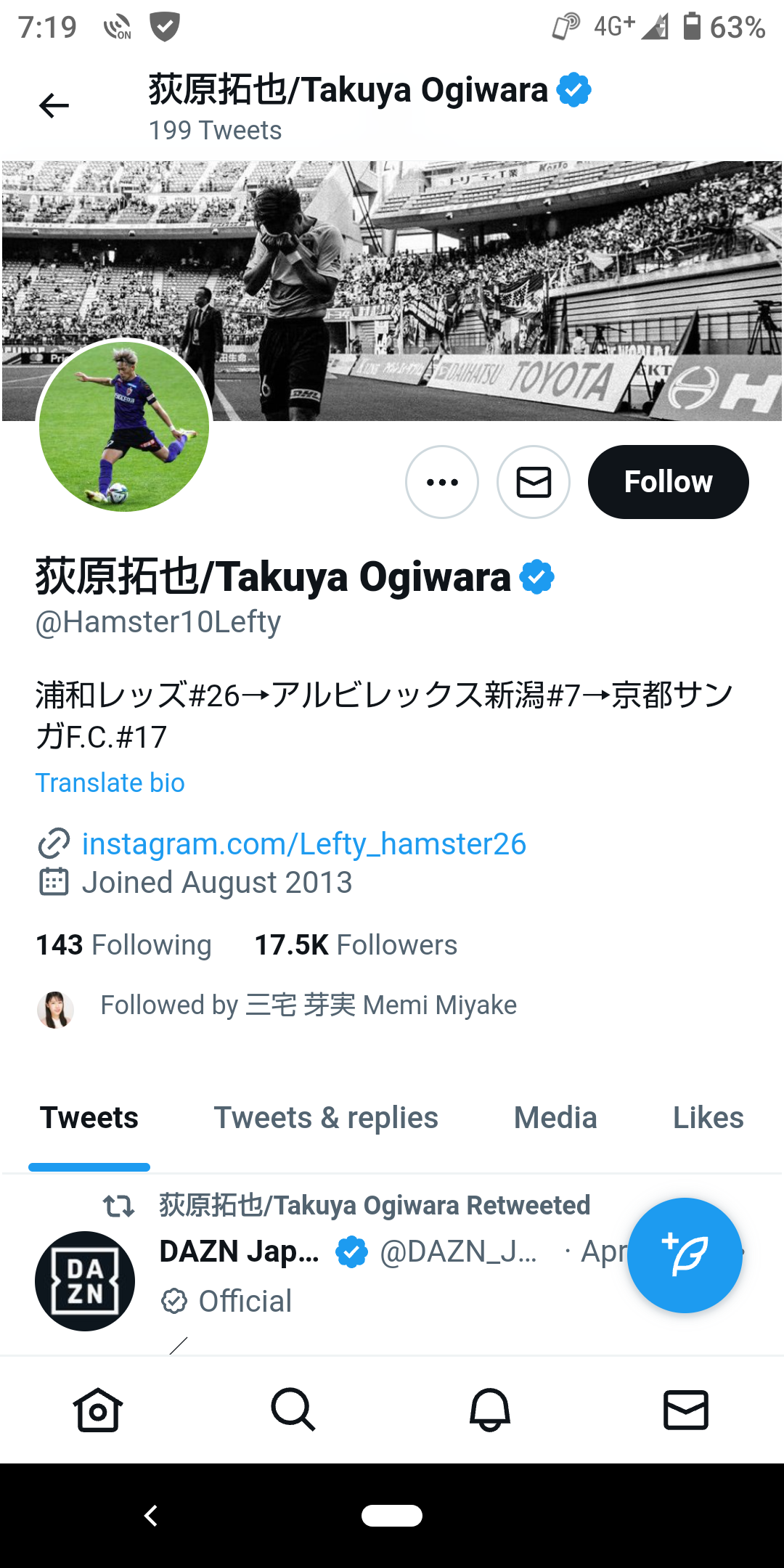
Task: Switch to the Likes tab
Action: tap(708, 1118)
